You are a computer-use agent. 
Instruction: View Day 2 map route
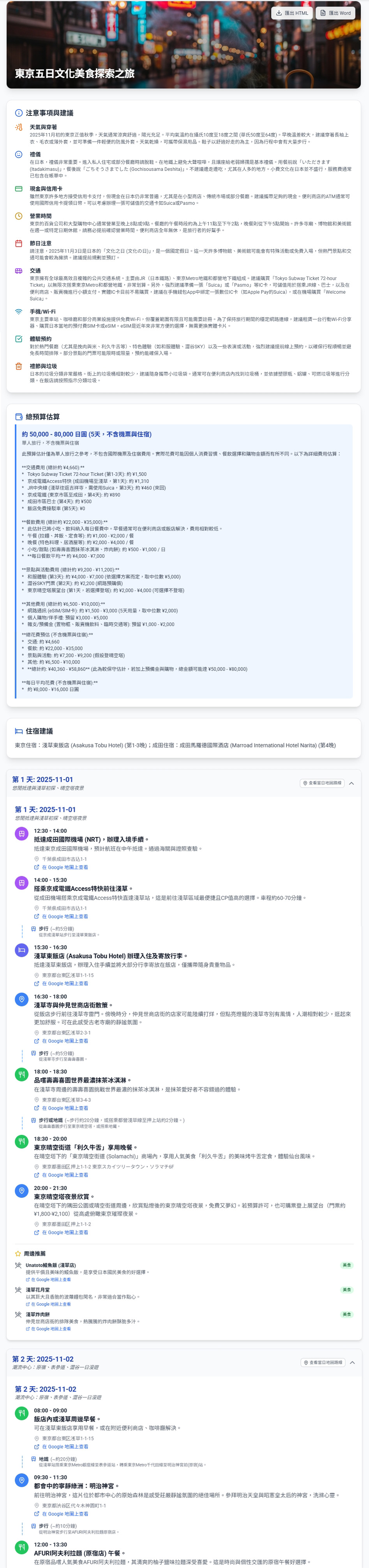click(322, 1362)
